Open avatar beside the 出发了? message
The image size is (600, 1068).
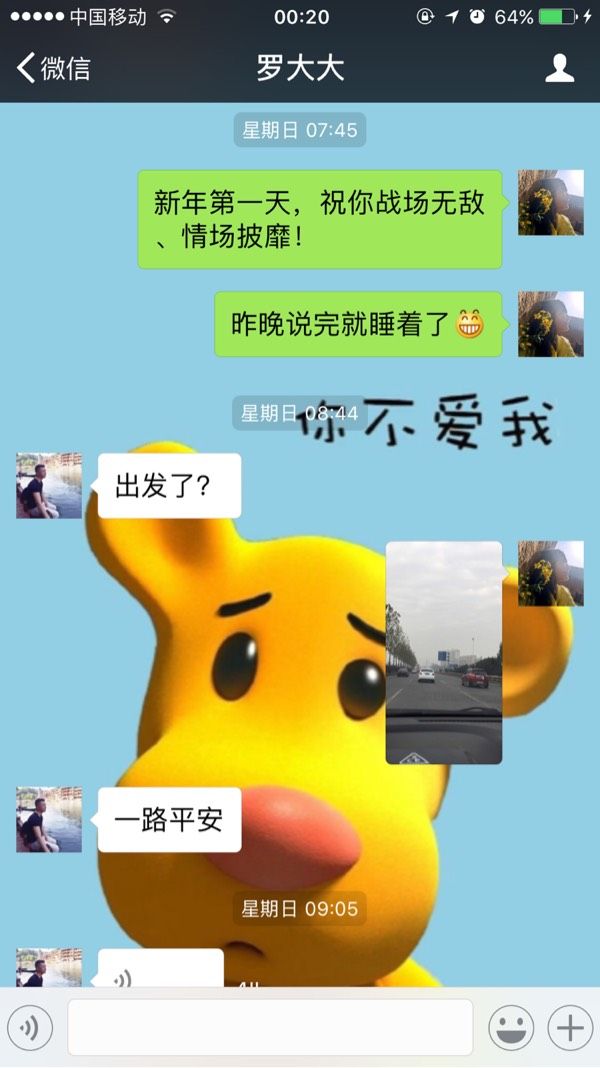pos(49,486)
